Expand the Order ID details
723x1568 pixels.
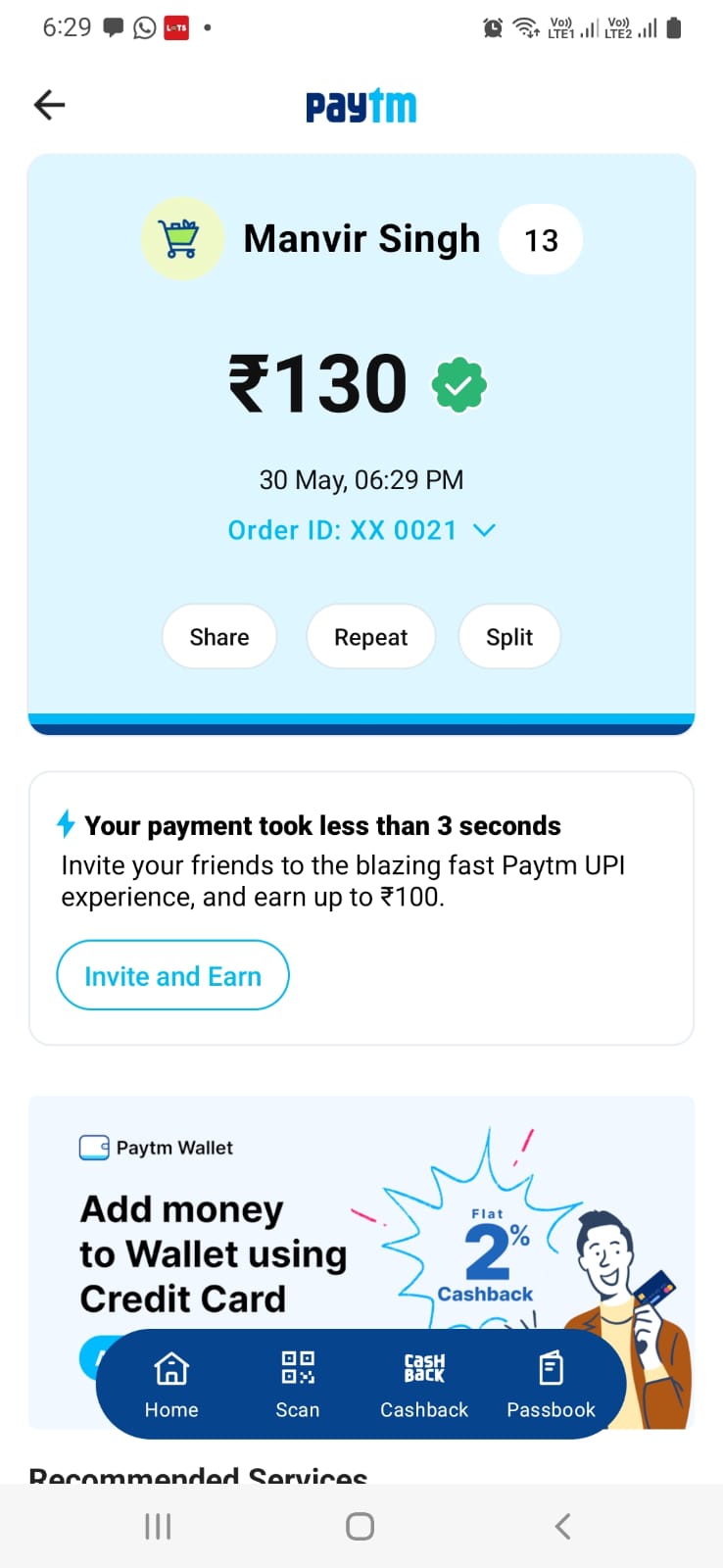pyautogui.click(x=361, y=530)
